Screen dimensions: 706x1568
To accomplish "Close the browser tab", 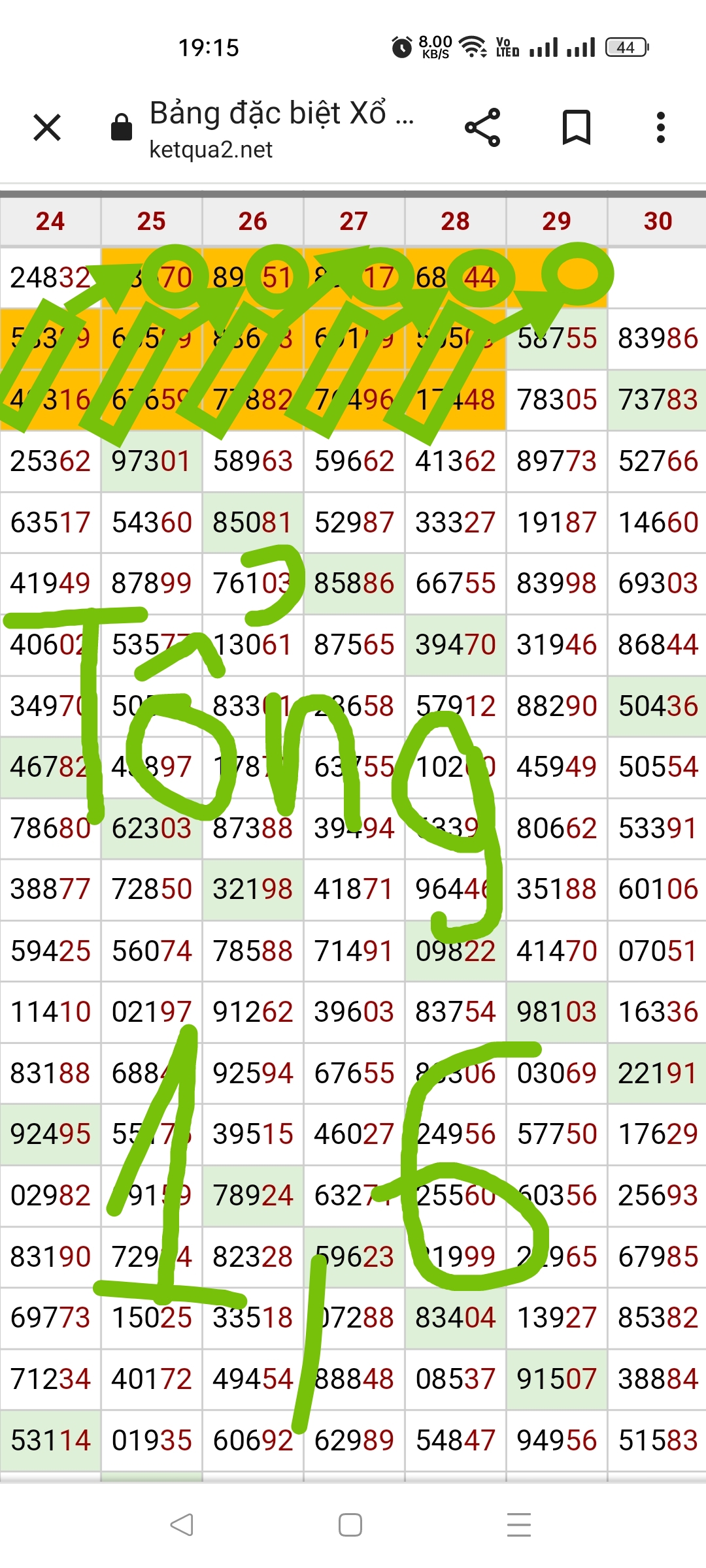I will click(x=47, y=127).
